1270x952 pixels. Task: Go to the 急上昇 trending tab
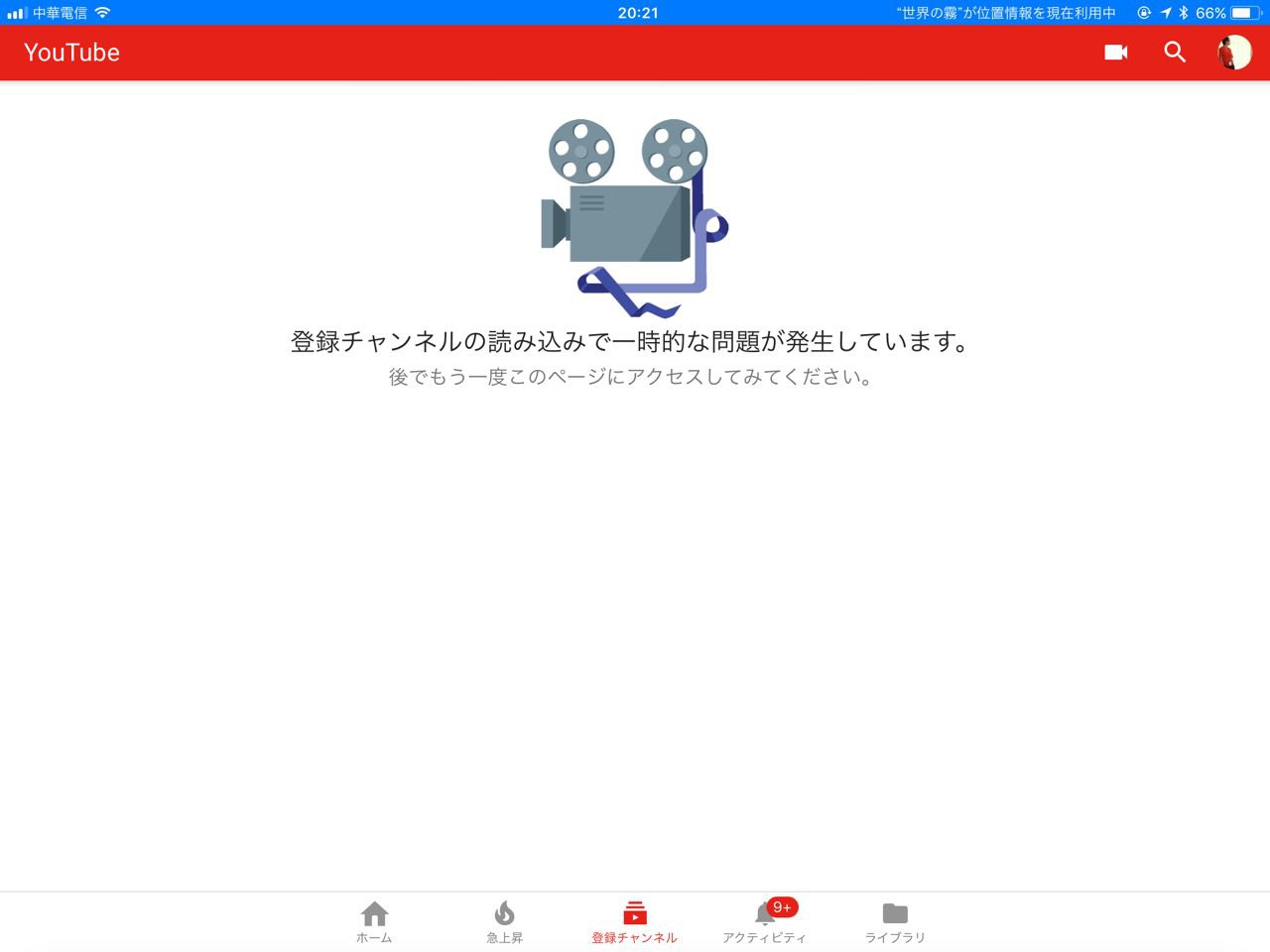(x=504, y=921)
